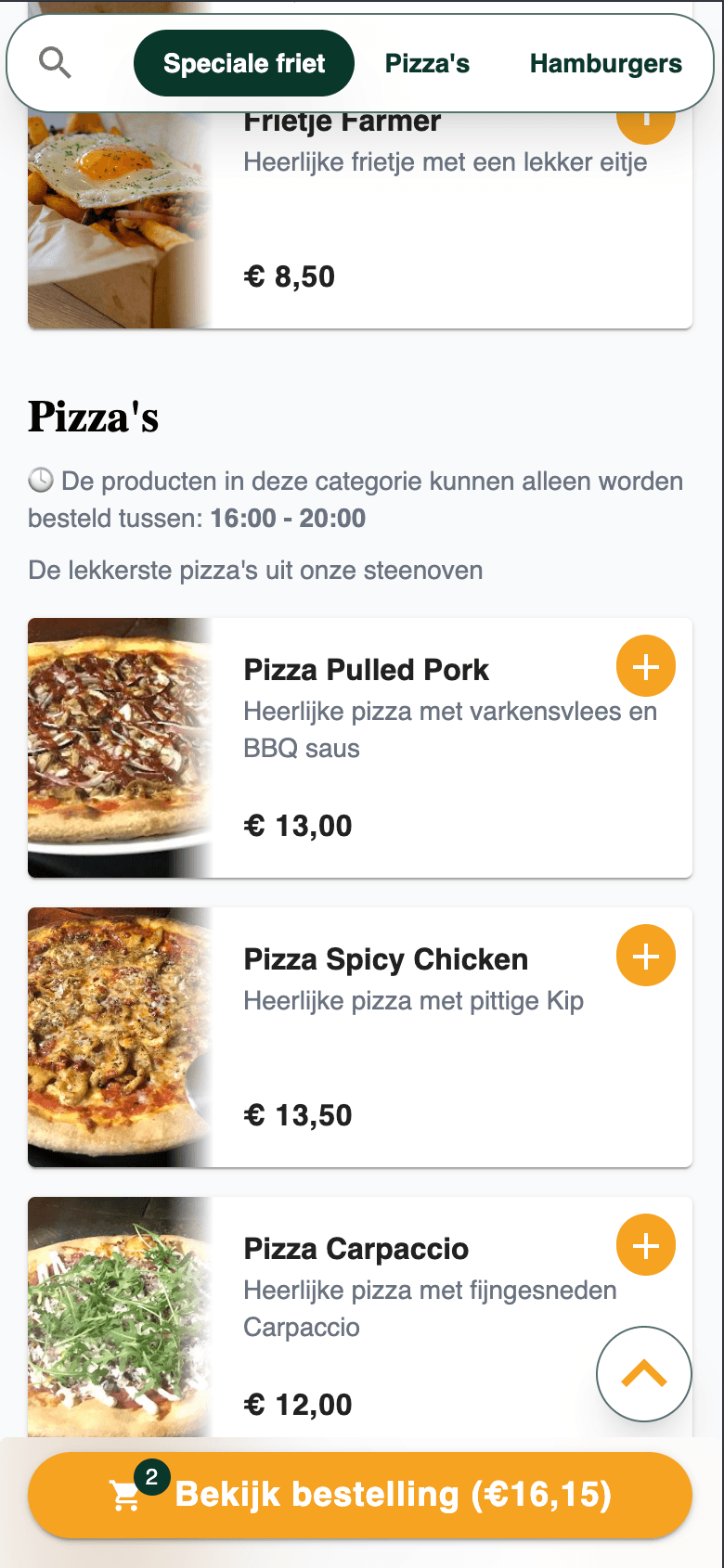The height and width of the screenshot is (1568, 724).
Task: Add Frietje Farmer using its plus icon
Action: pos(645,119)
